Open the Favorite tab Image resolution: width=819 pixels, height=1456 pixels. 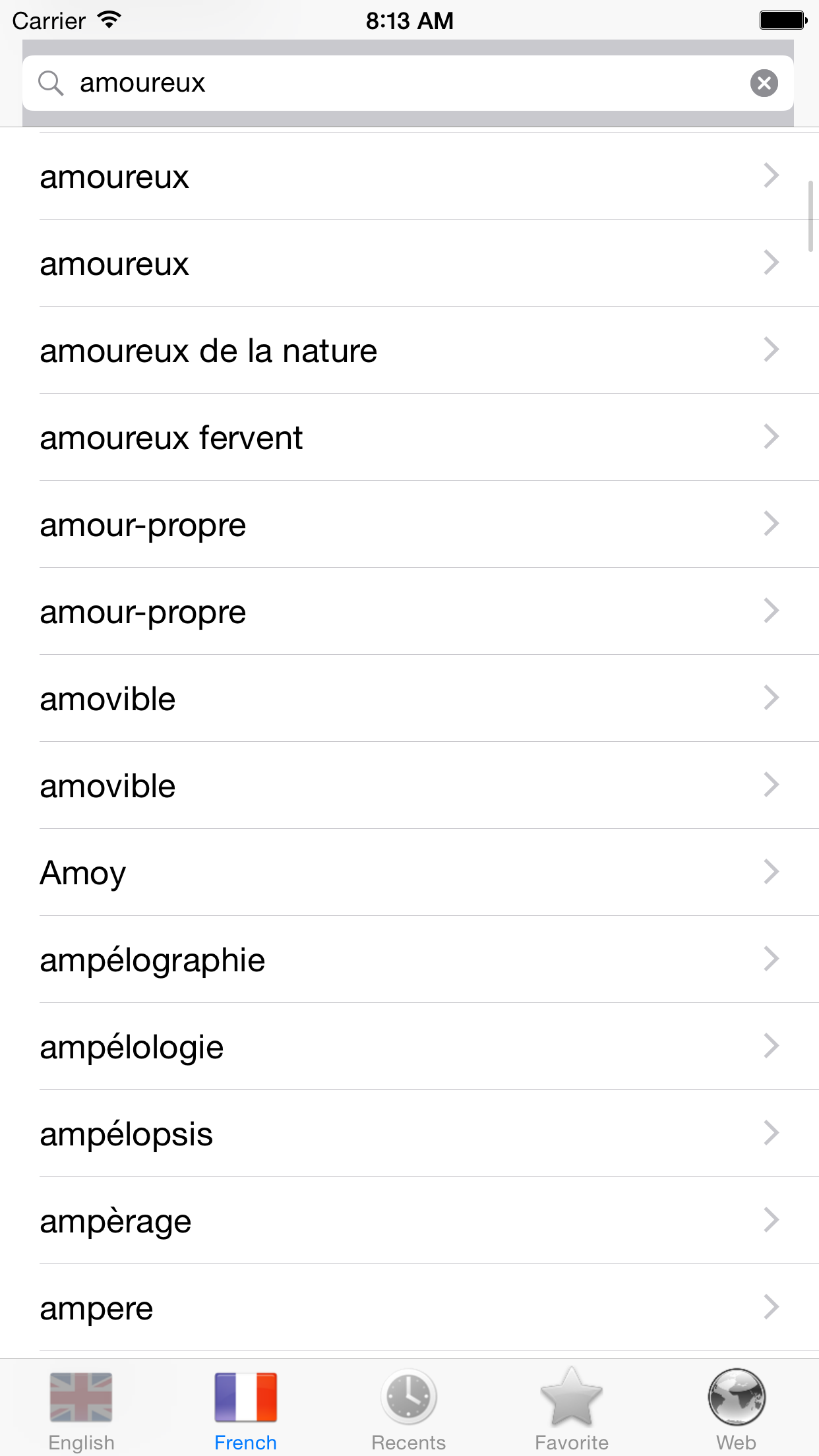click(572, 1409)
